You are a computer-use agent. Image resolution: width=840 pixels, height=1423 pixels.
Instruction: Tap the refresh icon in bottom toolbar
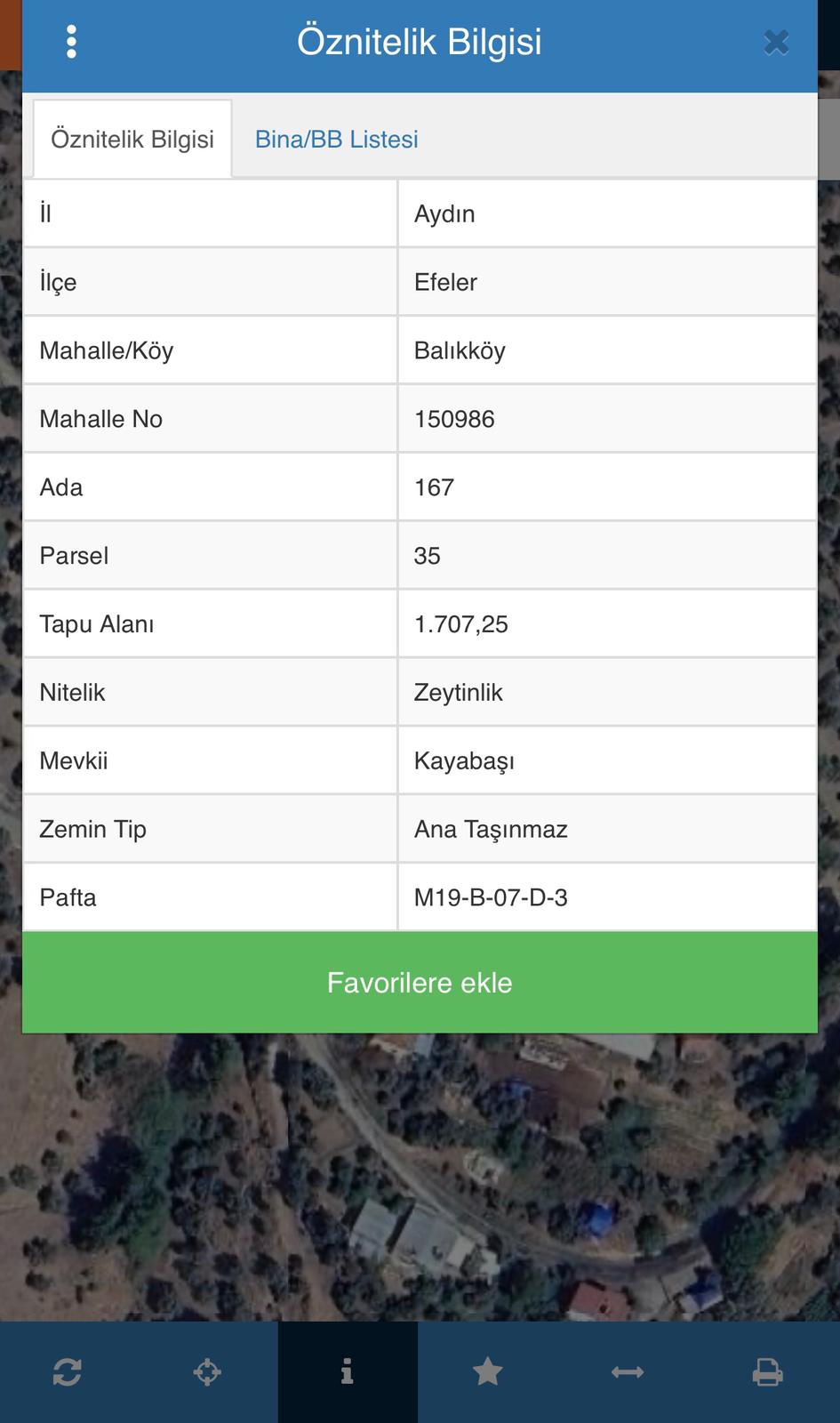point(68,1372)
